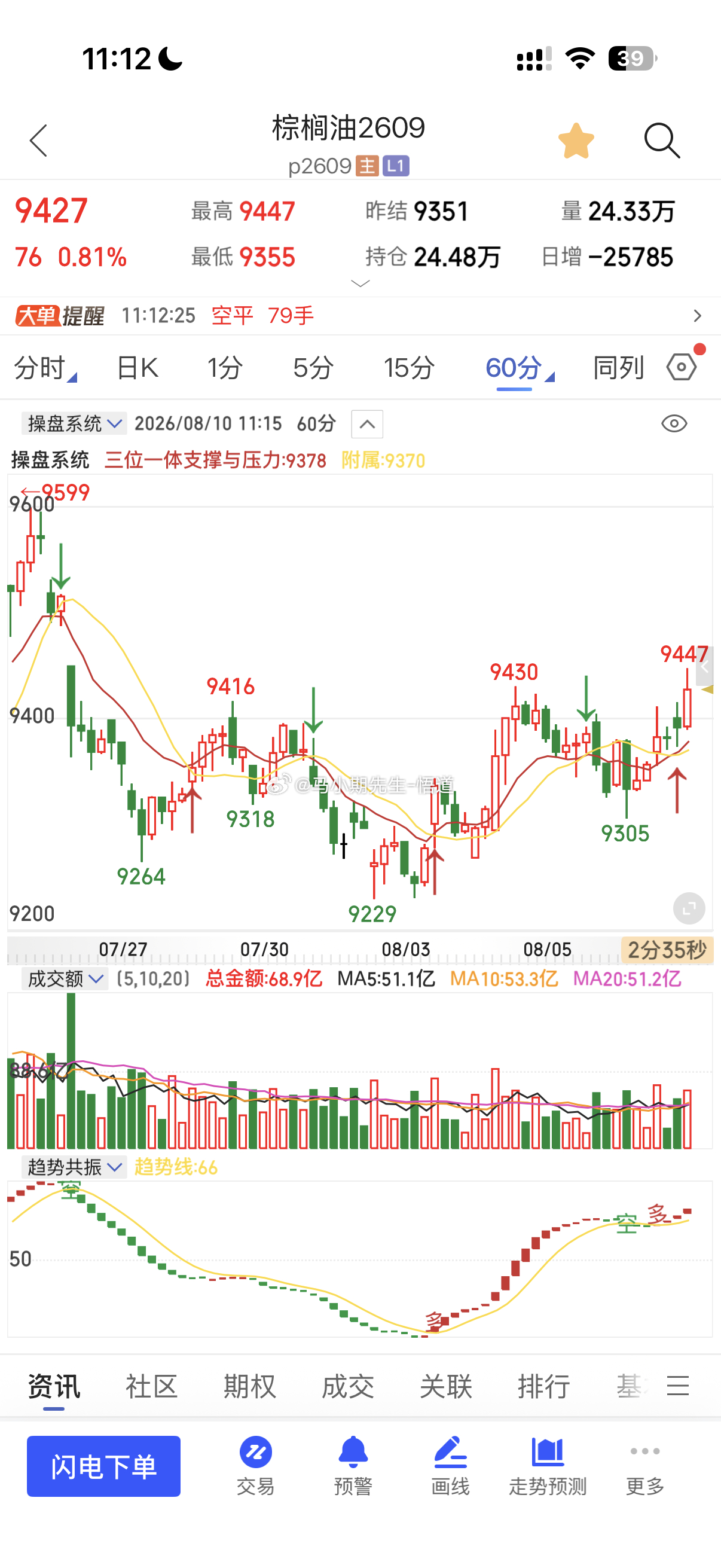Open chart settings hexagon icon
Image resolution: width=721 pixels, height=1568 pixels.
[682, 367]
